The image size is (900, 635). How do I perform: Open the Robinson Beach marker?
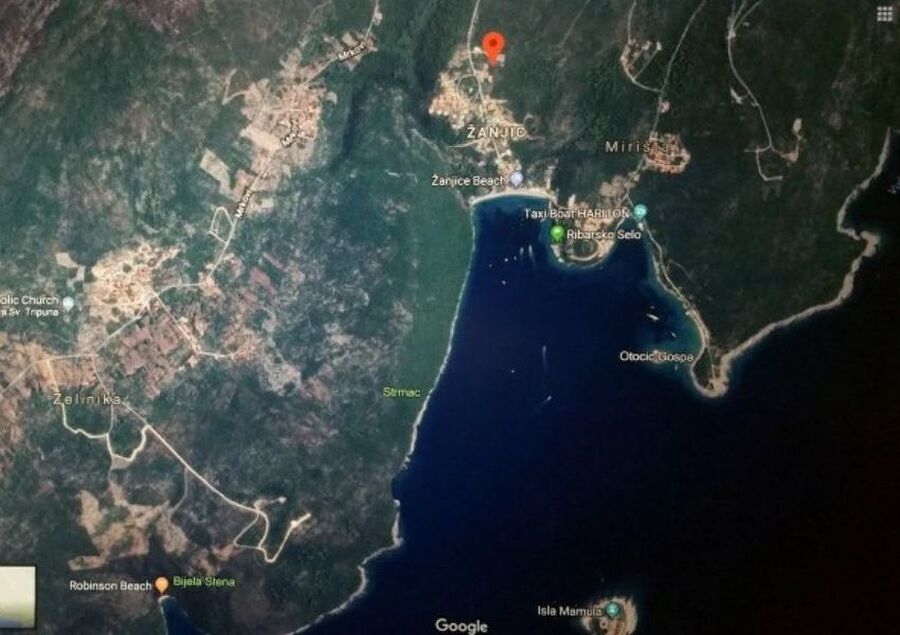pyautogui.click(x=162, y=584)
